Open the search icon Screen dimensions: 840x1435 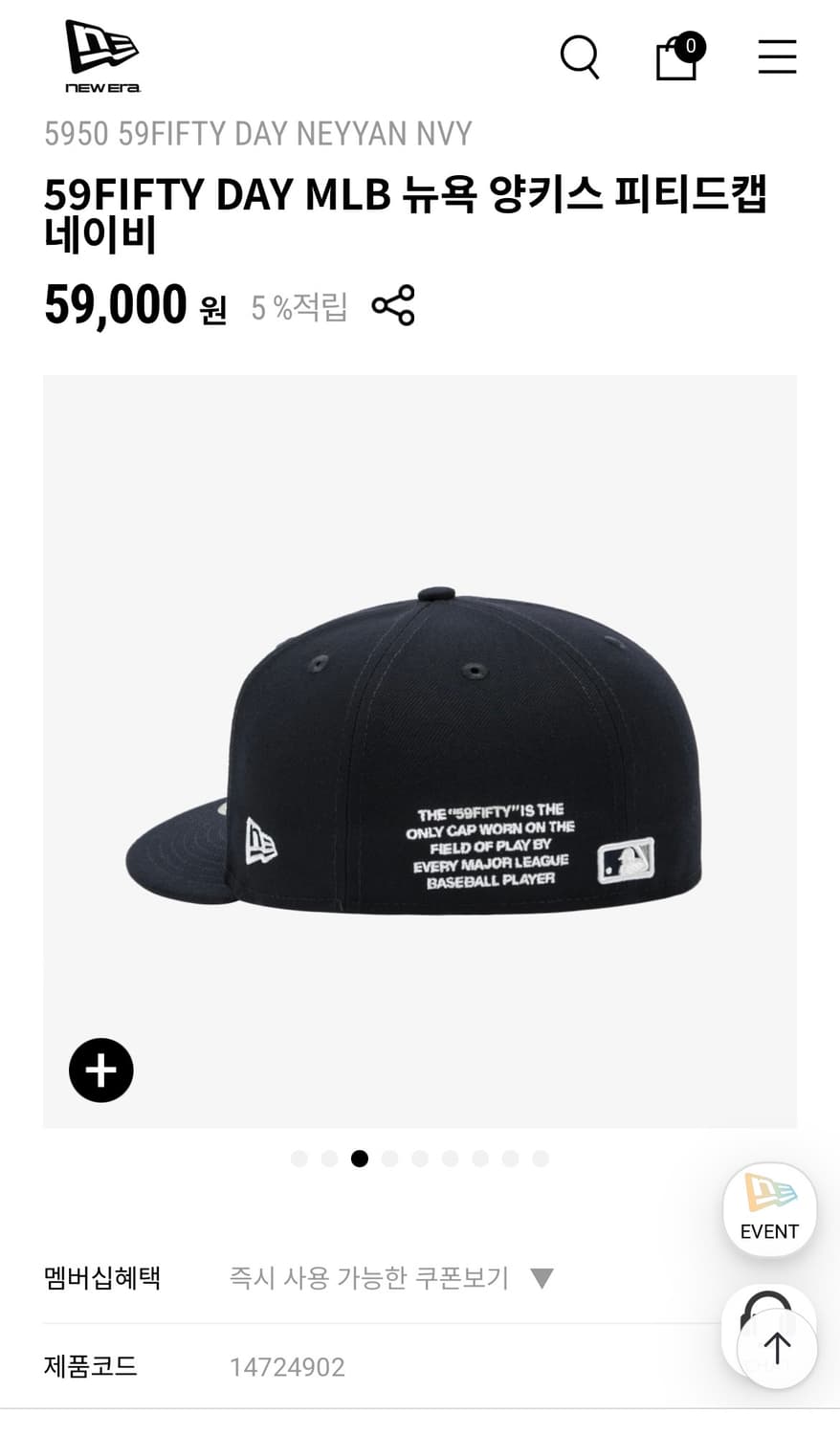(x=580, y=58)
